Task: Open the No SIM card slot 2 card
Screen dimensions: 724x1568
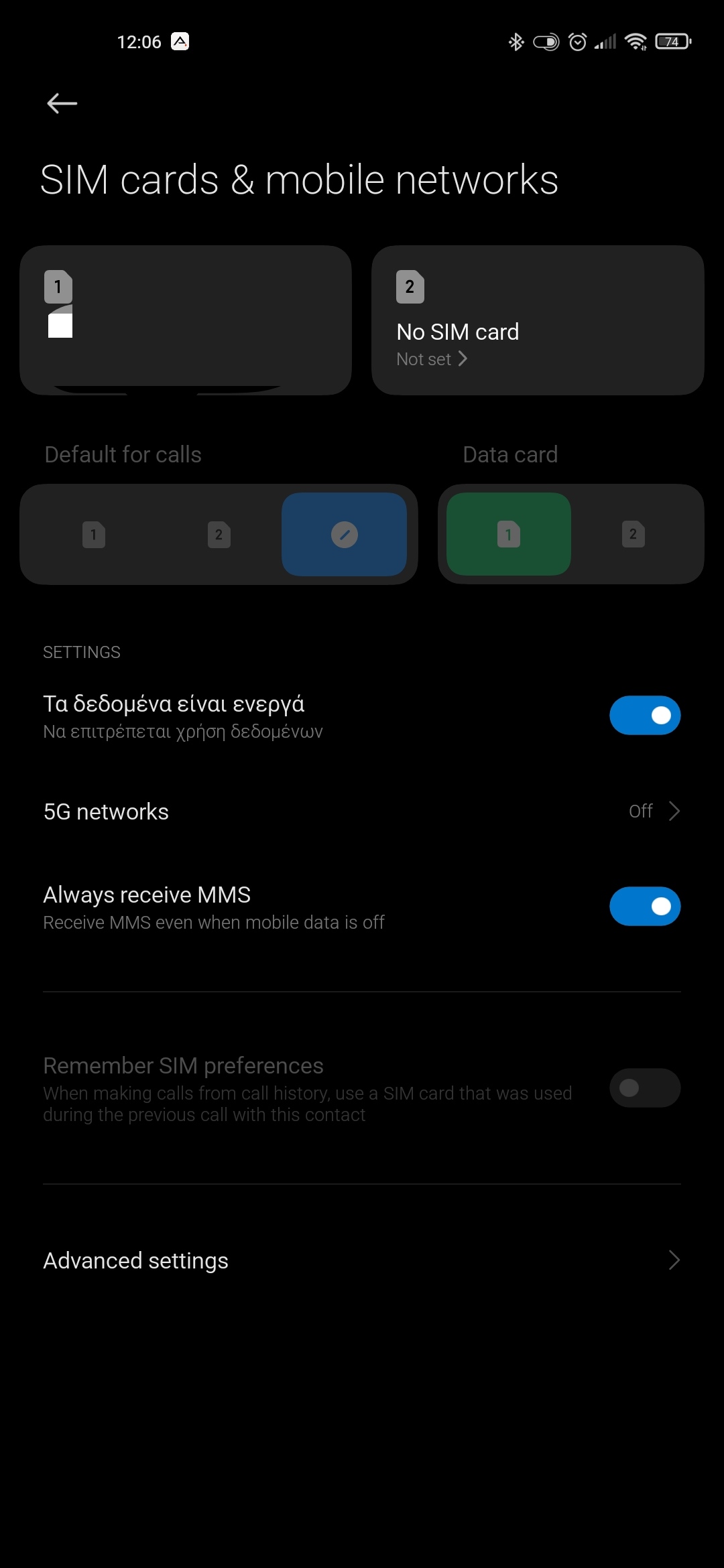Action: coord(538,320)
